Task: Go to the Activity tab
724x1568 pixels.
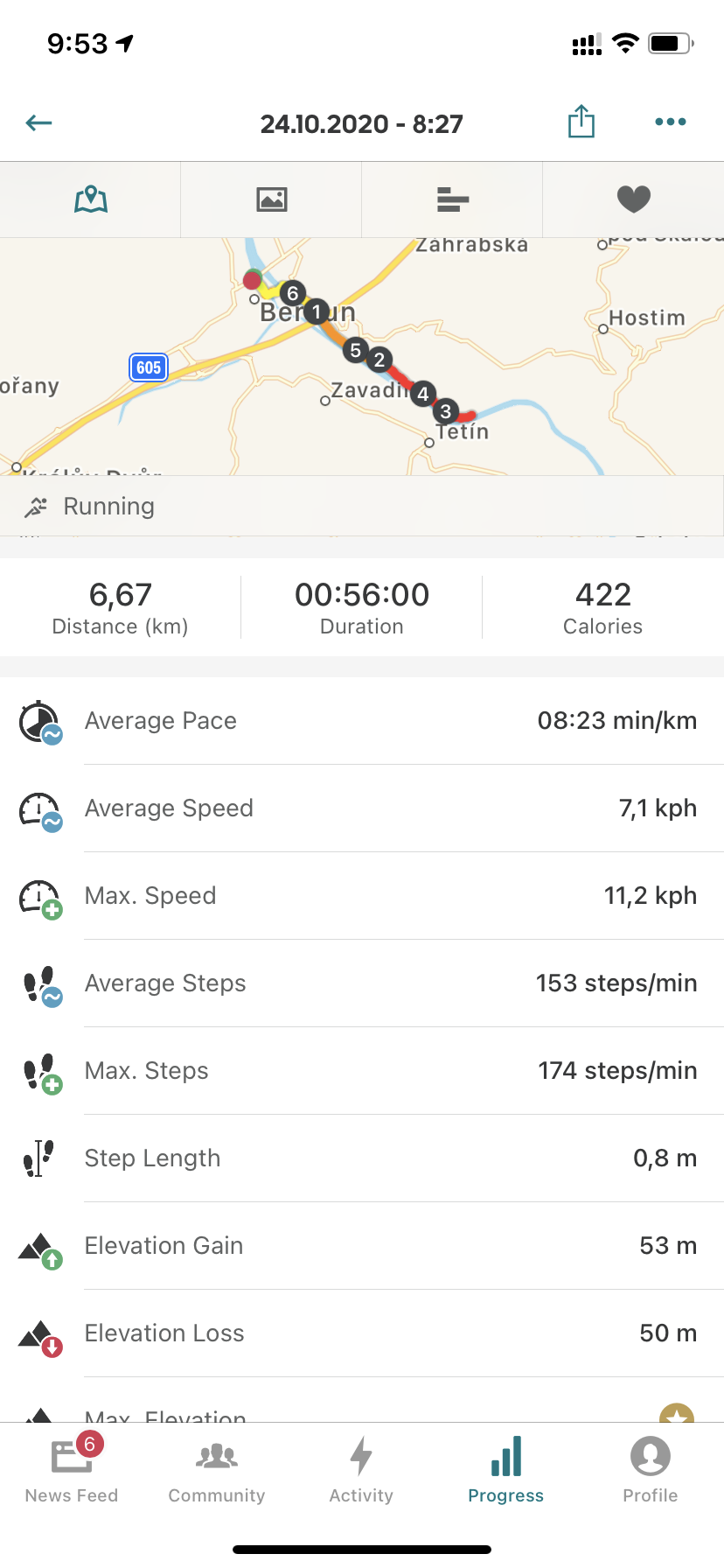Action: coord(361,1469)
